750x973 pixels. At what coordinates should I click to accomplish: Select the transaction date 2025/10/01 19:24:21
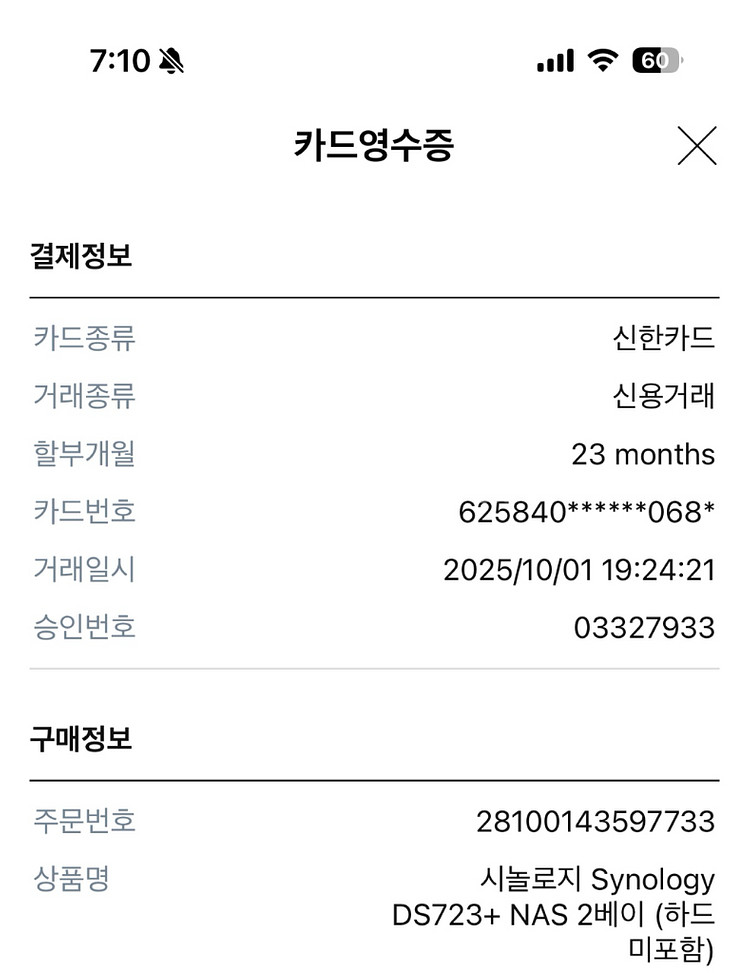point(578,569)
